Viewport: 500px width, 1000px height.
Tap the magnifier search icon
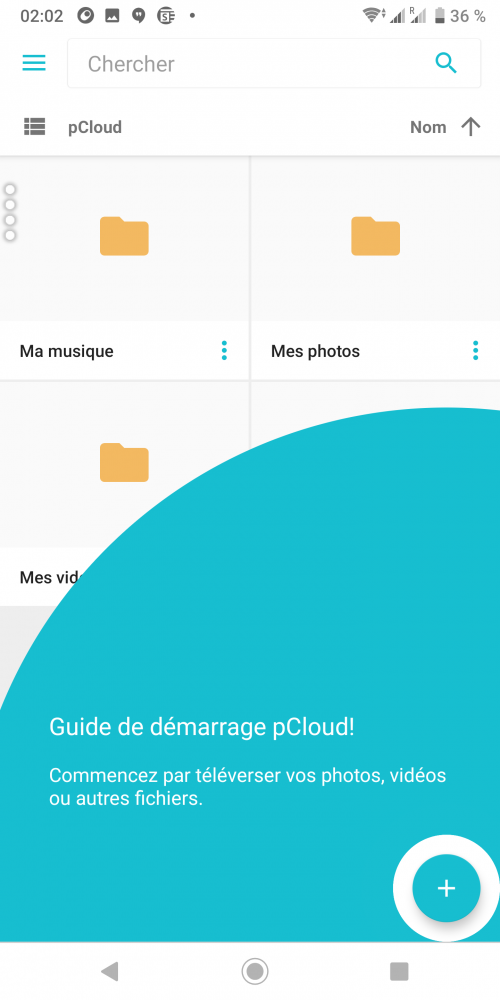point(446,63)
